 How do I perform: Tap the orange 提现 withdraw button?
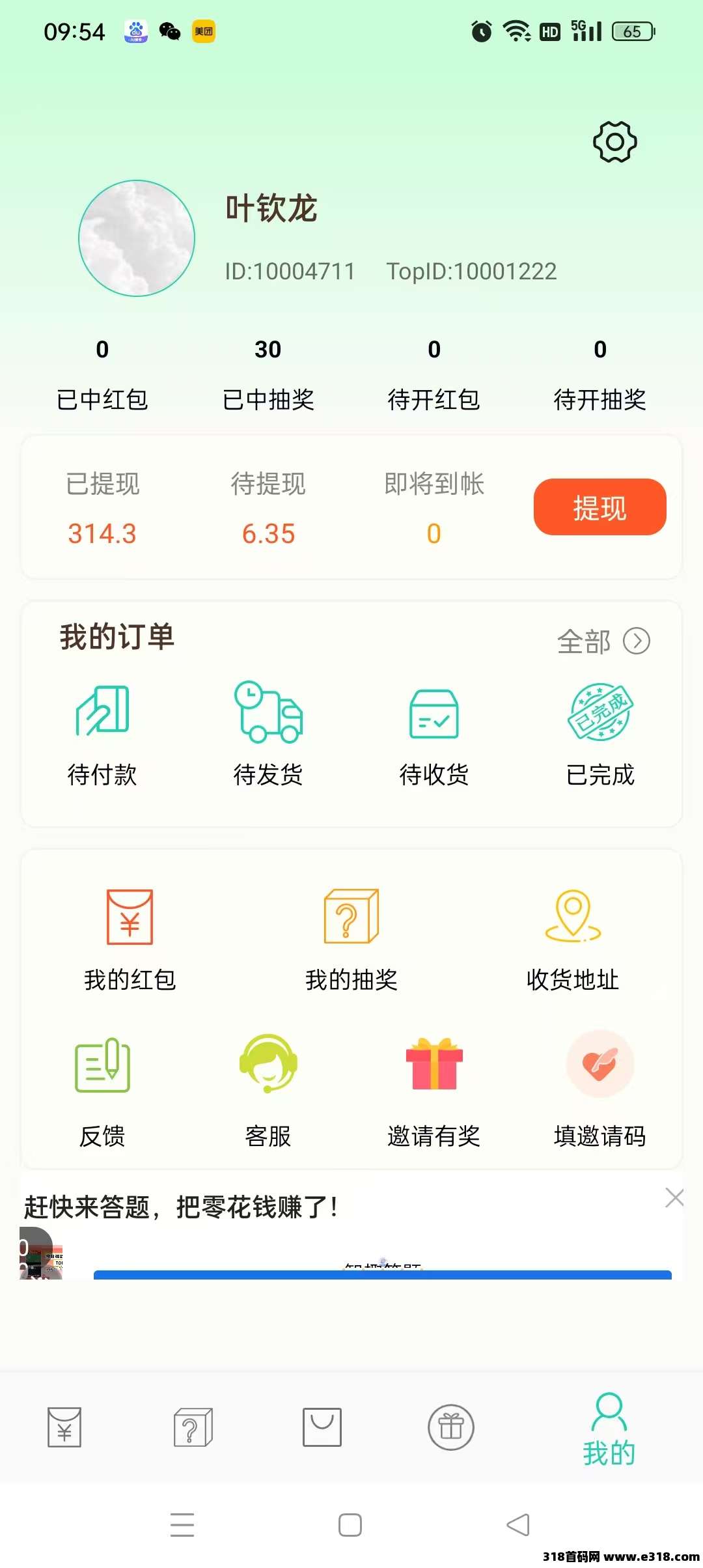(x=600, y=507)
